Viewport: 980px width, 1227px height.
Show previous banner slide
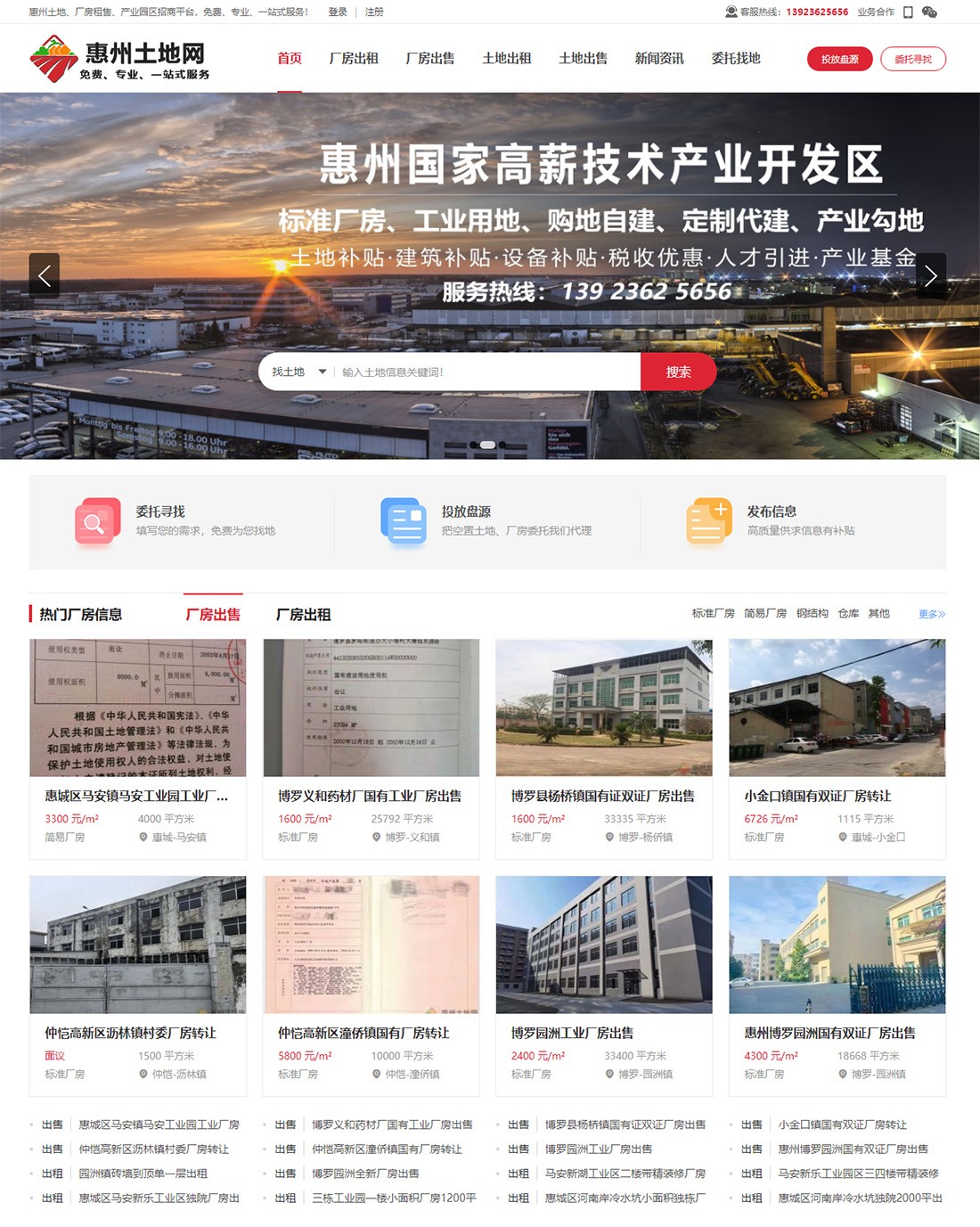pyautogui.click(x=45, y=276)
